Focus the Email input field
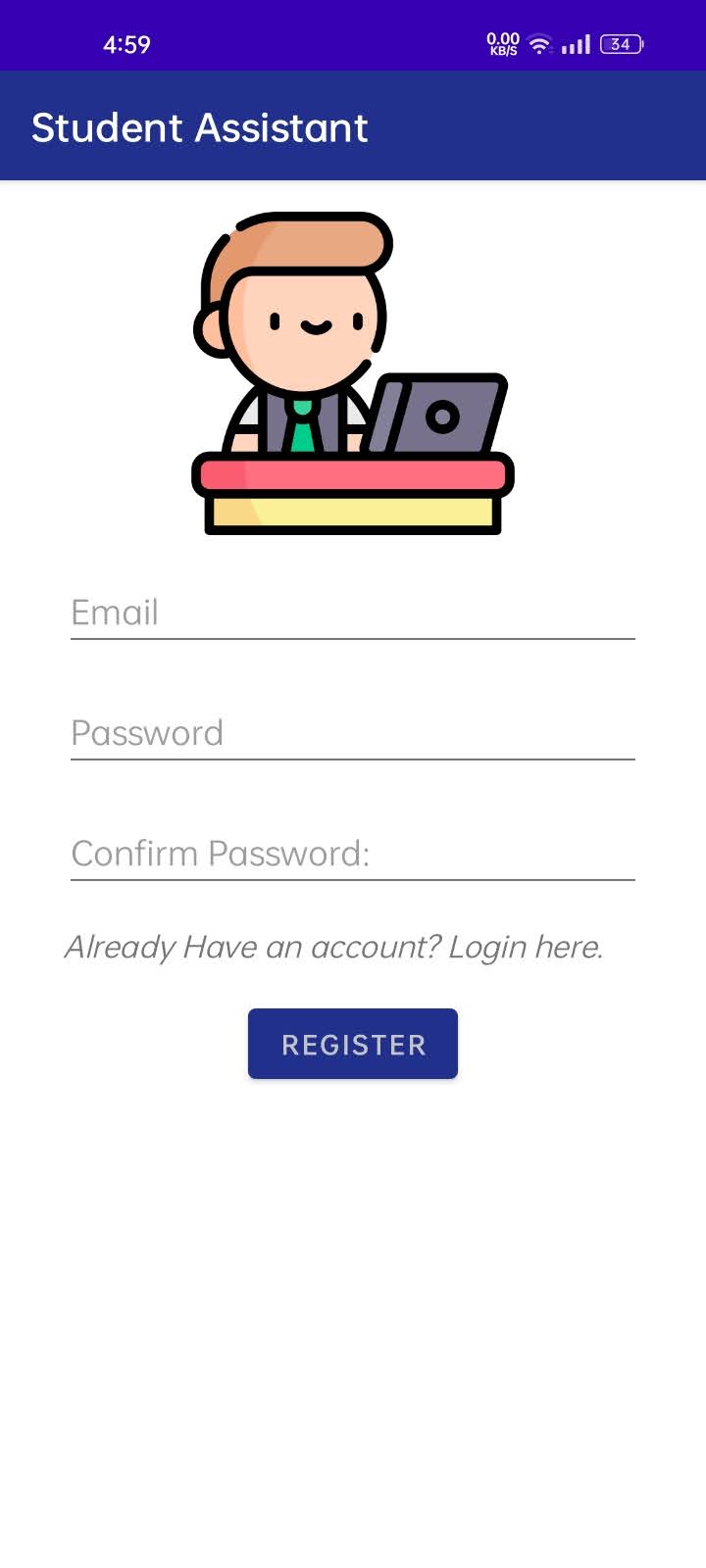Image resolution: width=706 pixels, height=1568 pixels. (353, 612)
